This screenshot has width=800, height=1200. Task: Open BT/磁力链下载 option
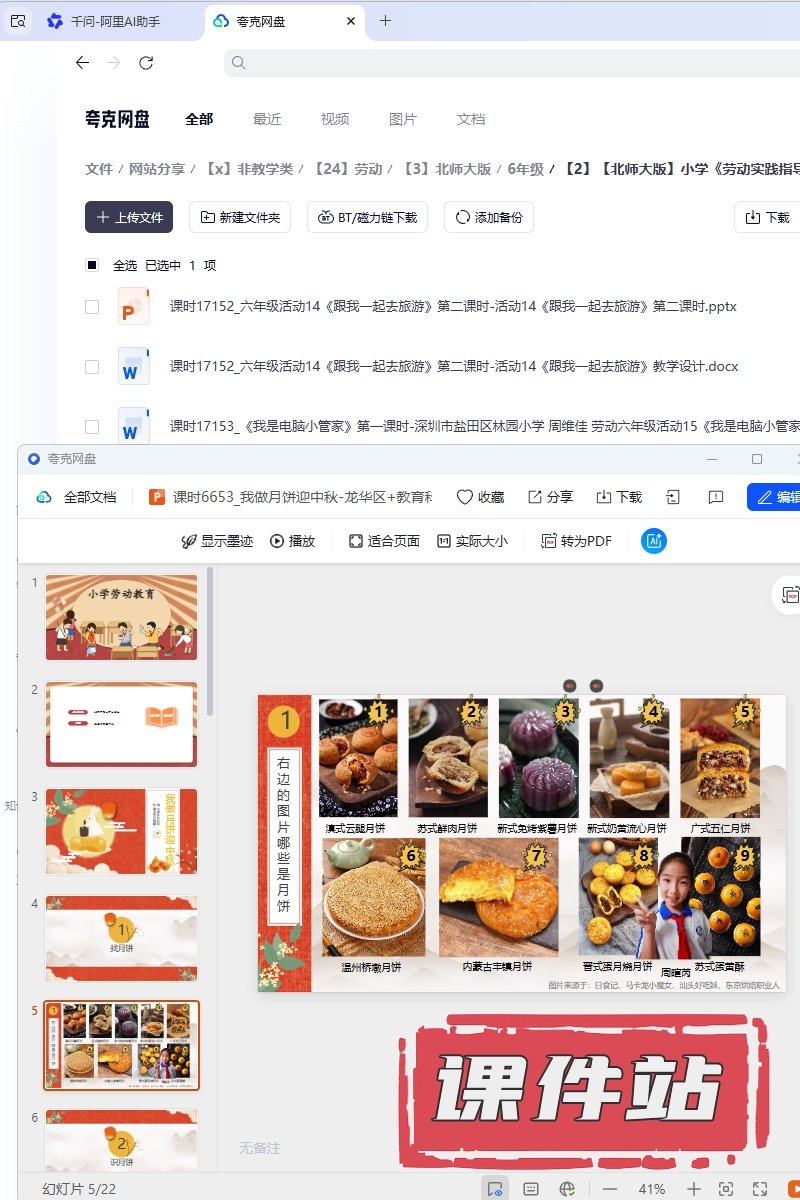point(367,217)
